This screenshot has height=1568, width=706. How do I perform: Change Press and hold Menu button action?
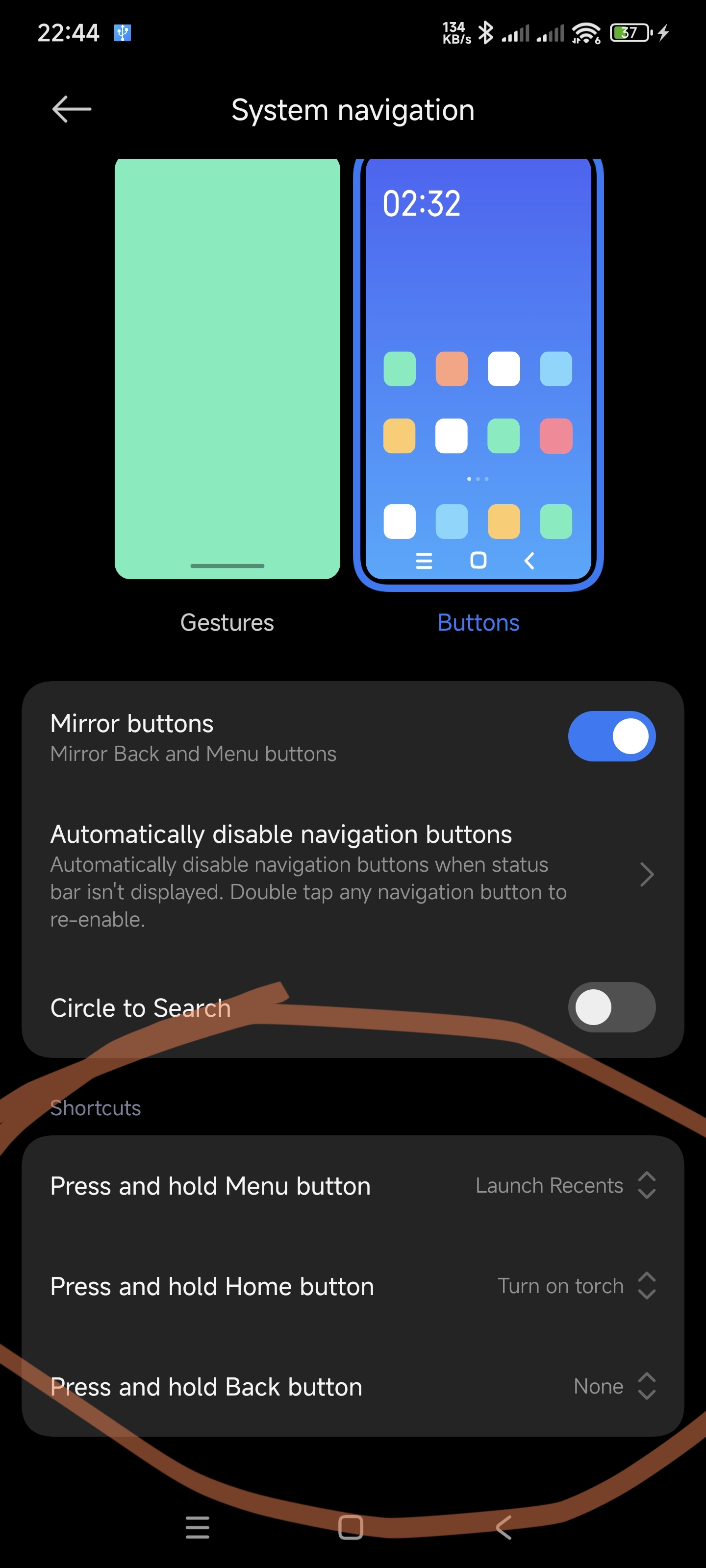(x=353, y=1186)
